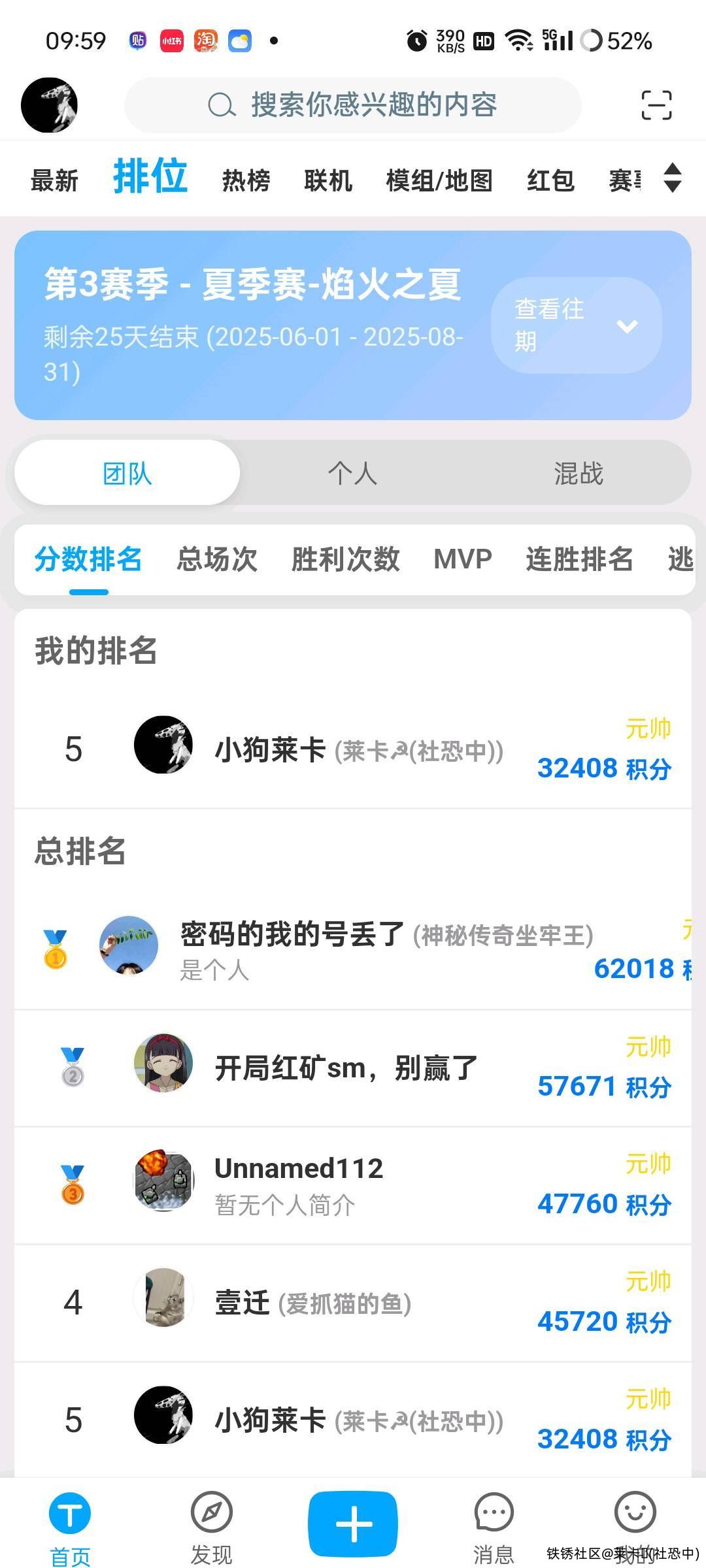Screen dimensions: 706x1568
Task: Open the scan icon in top bar
Action: point(656,105)
